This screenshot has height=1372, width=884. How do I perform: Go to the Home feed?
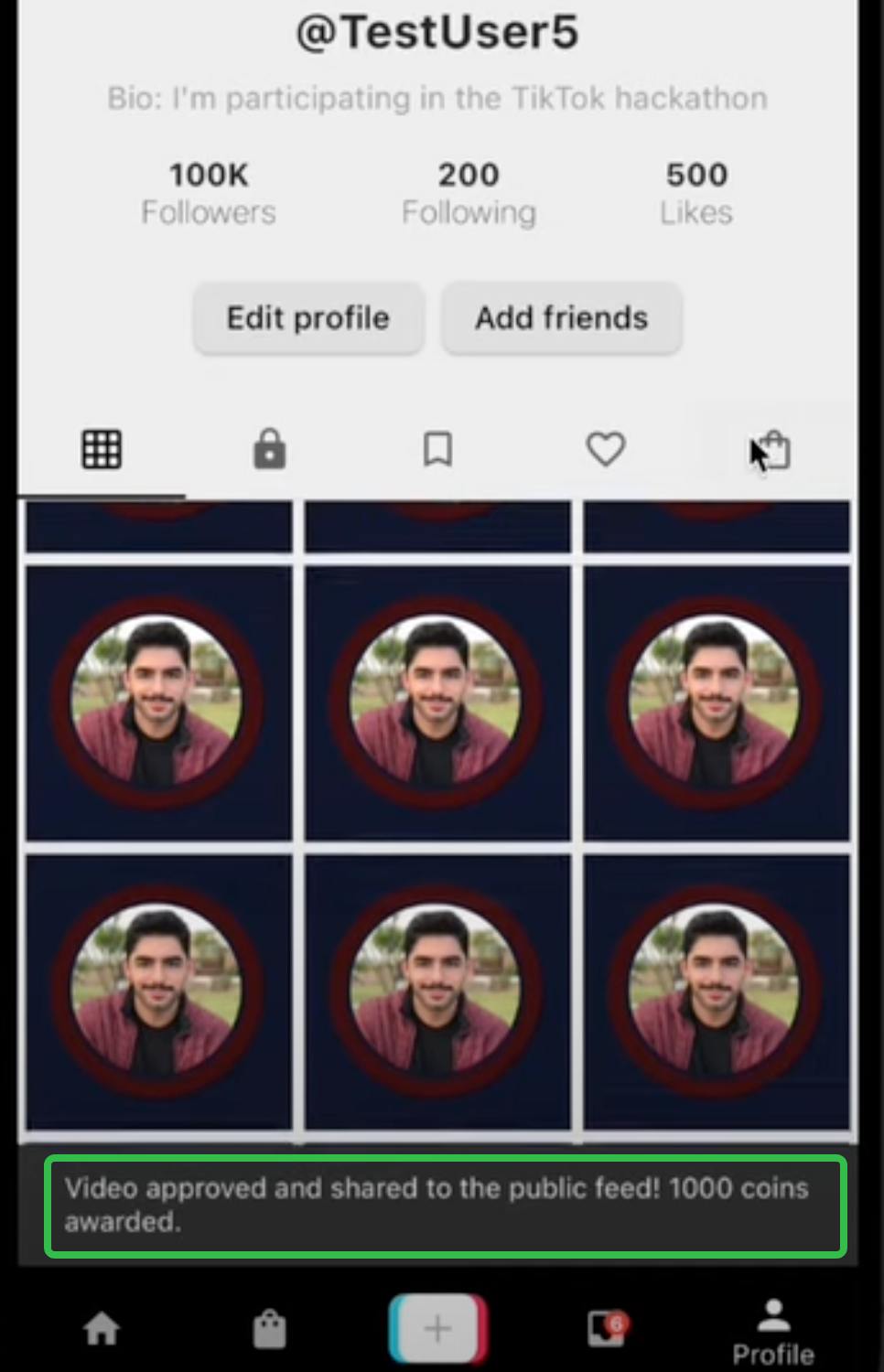pos(102,1329)
